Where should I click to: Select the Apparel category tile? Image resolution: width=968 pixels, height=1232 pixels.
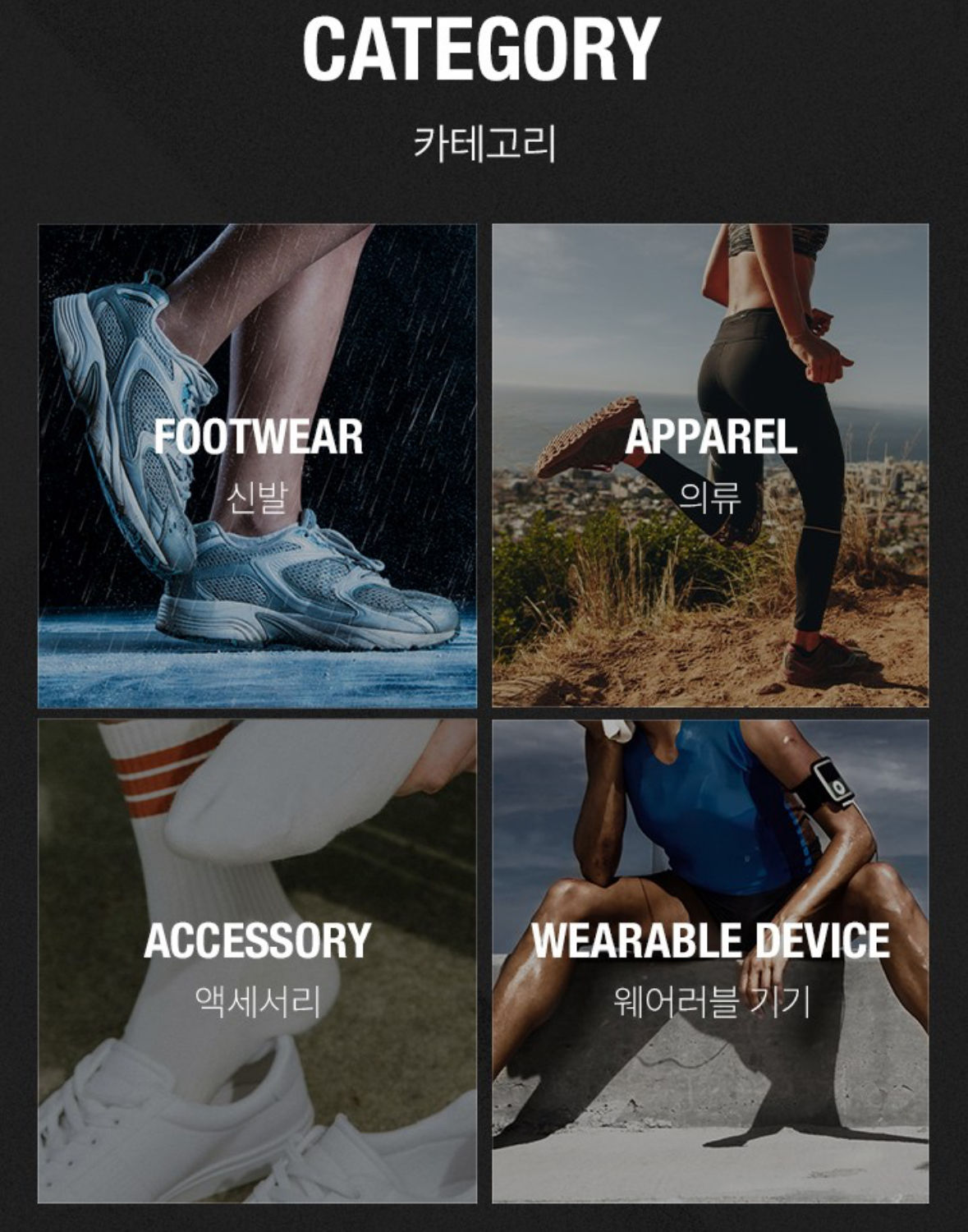[710, 466]
